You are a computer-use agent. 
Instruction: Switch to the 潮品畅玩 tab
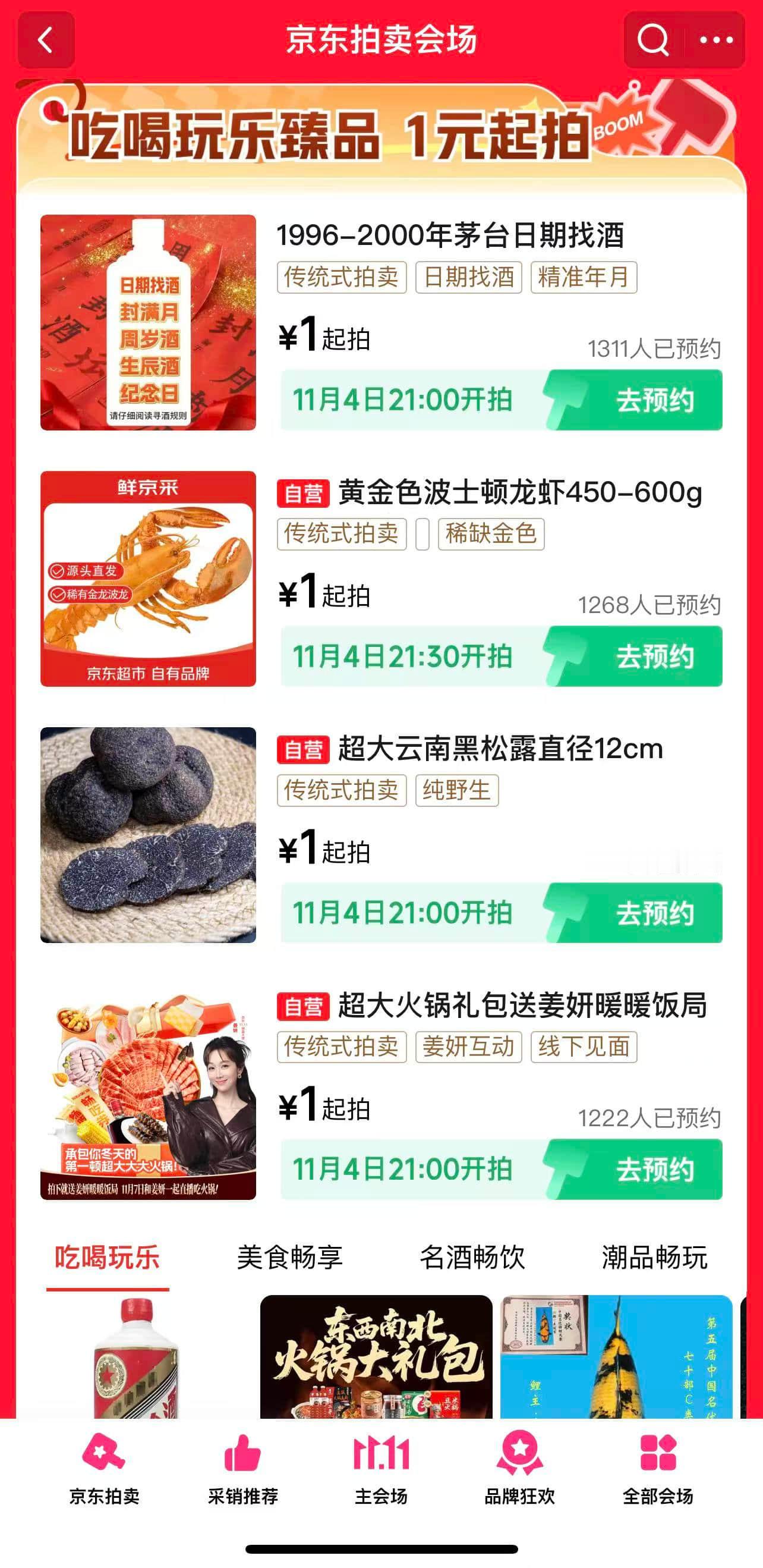point(655,1256)
